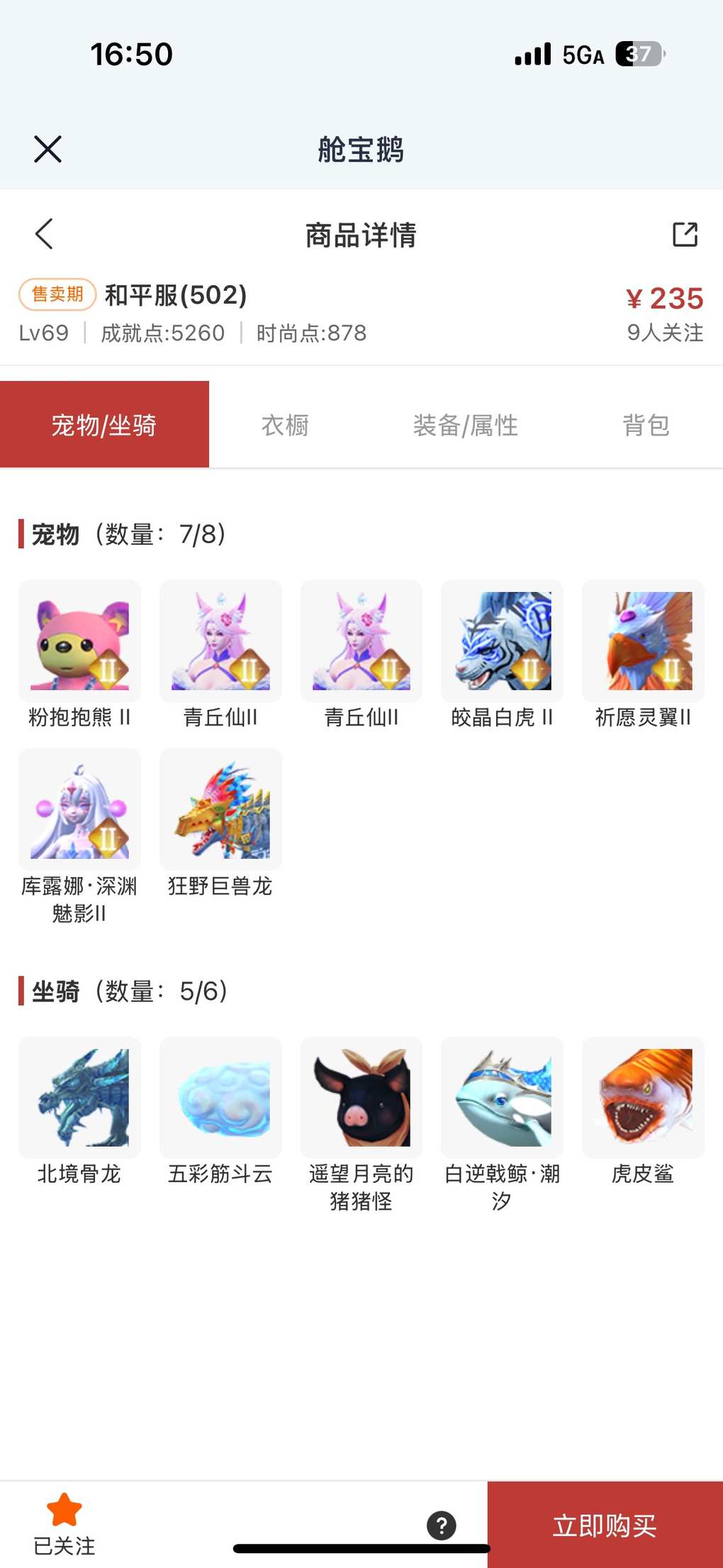The width and height of the screenshot is (723, 1568).
Task: Share this listing via the export icon
Action: (x=685, y=234)
